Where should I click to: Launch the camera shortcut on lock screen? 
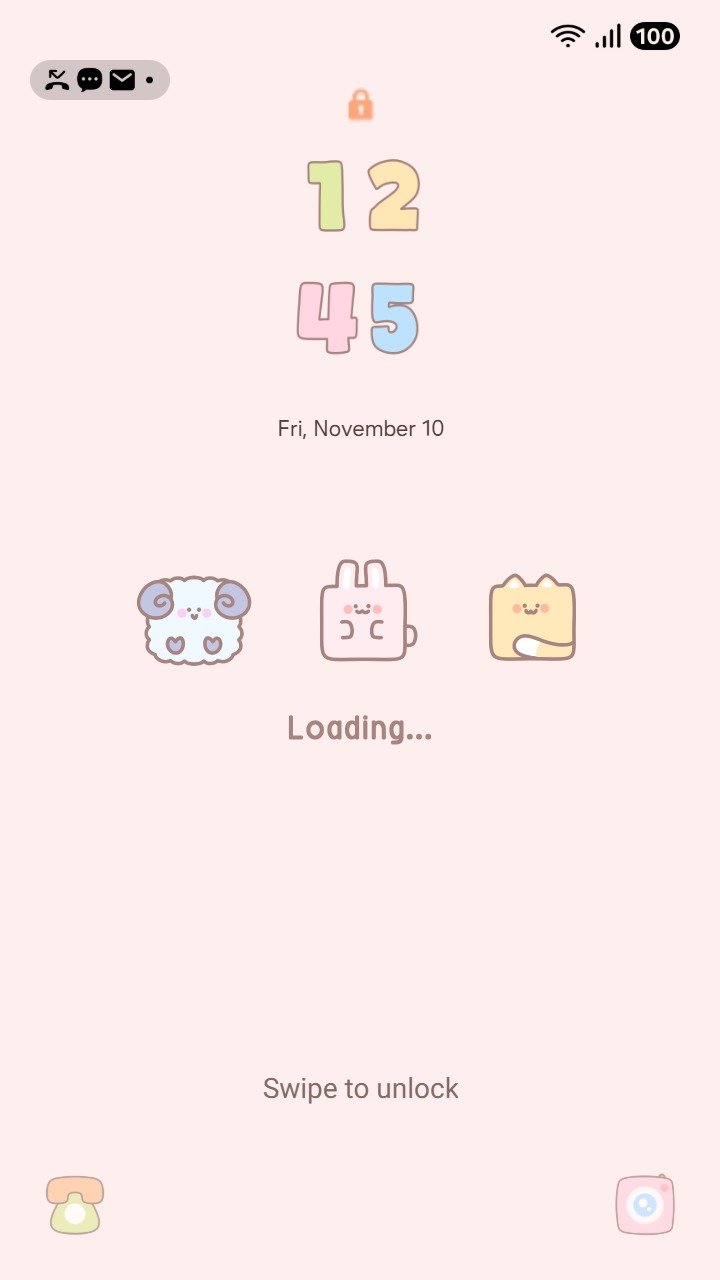click(x=645, y=1204)
